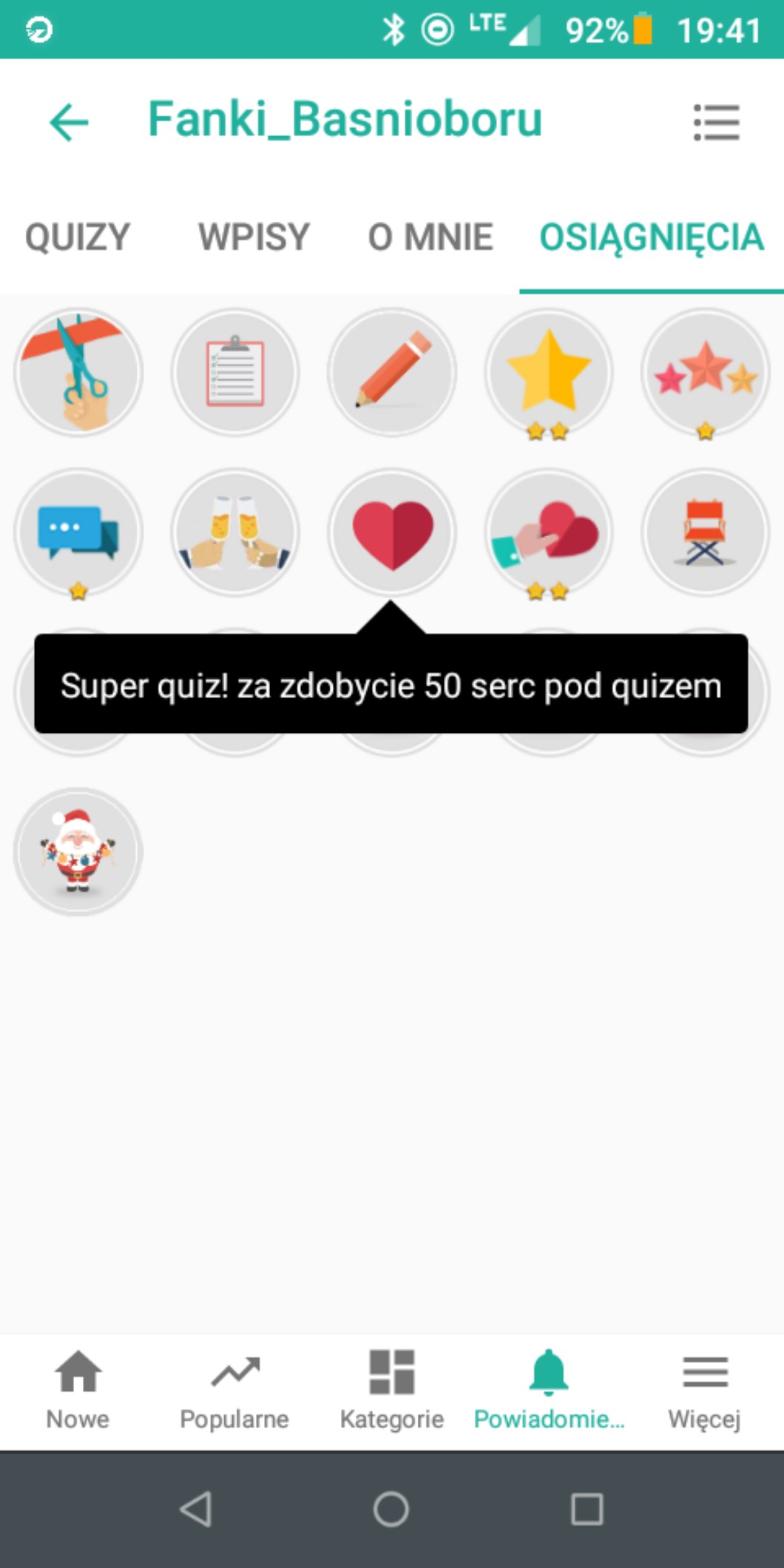
Task: Go back using the top arrow
Action: [x=69, y=122]
